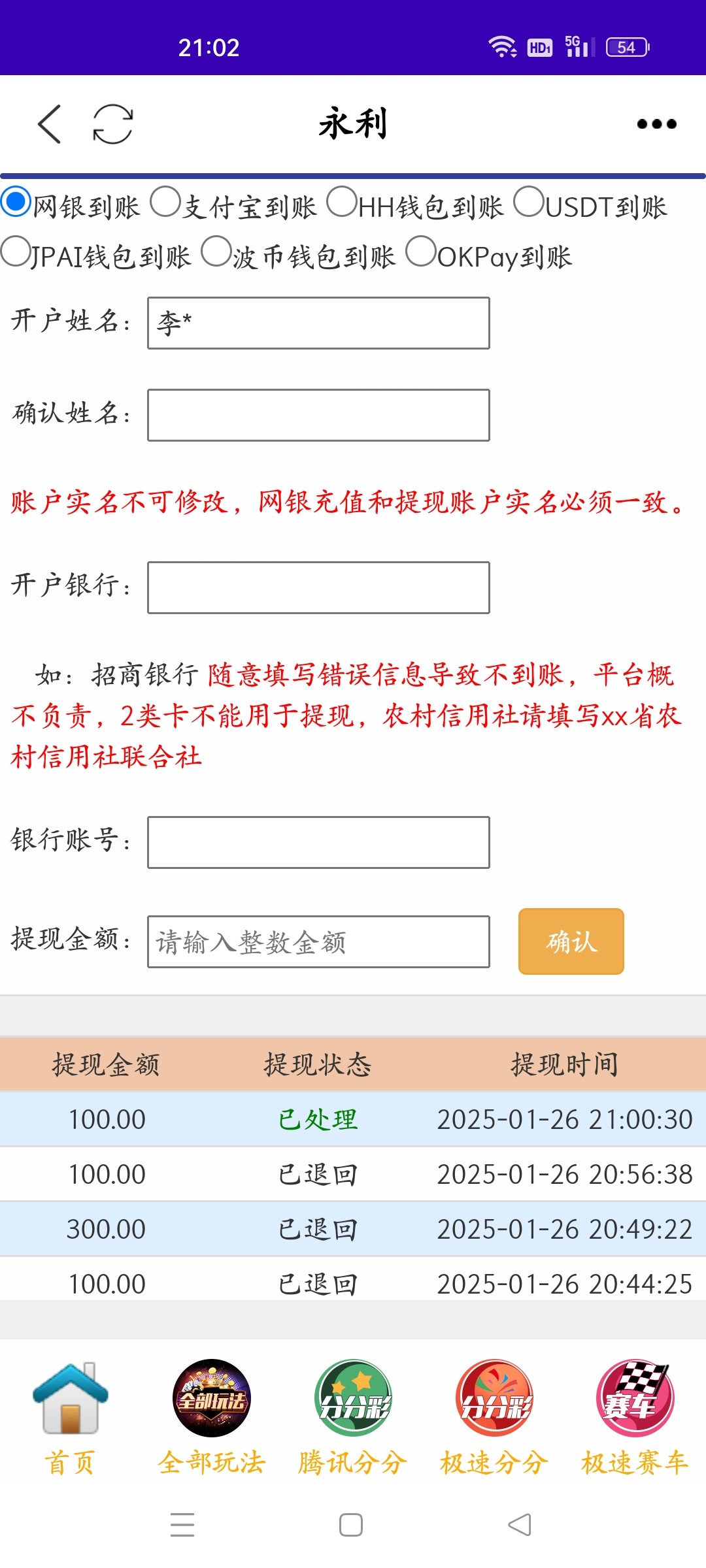The image size is (706, 1568).
Task: Open the three-dot overflow menu
Action: (656, 123)
